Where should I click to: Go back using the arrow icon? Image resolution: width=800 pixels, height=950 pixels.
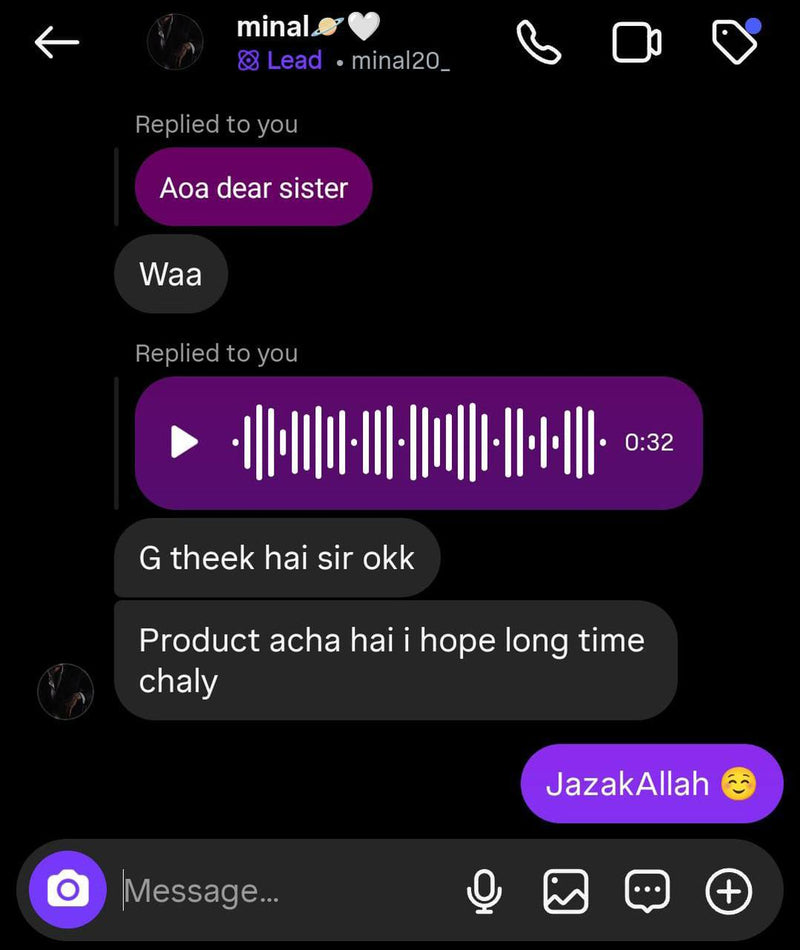(56, 42)
